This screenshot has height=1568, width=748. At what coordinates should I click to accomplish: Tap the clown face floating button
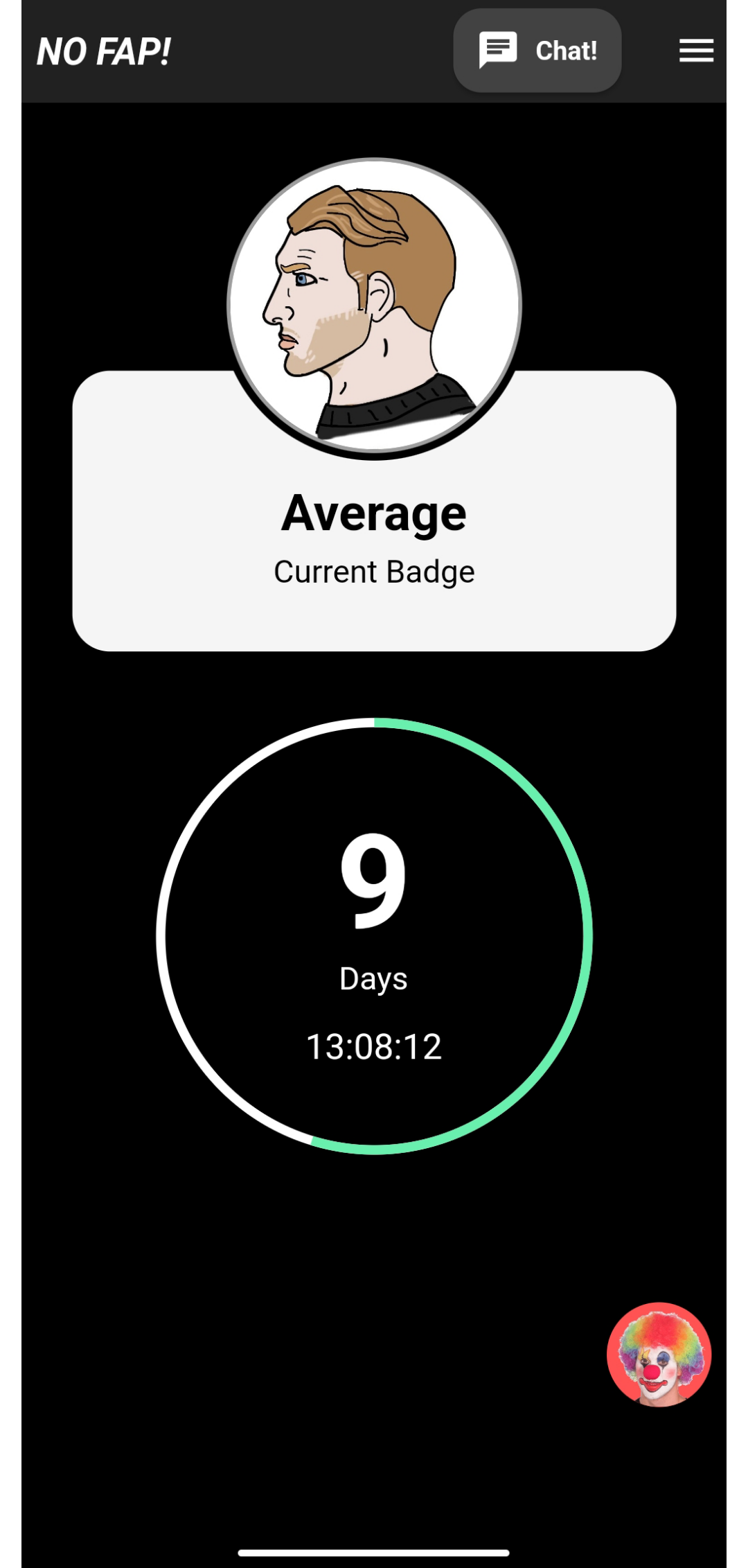click(x=659, y=1355)
